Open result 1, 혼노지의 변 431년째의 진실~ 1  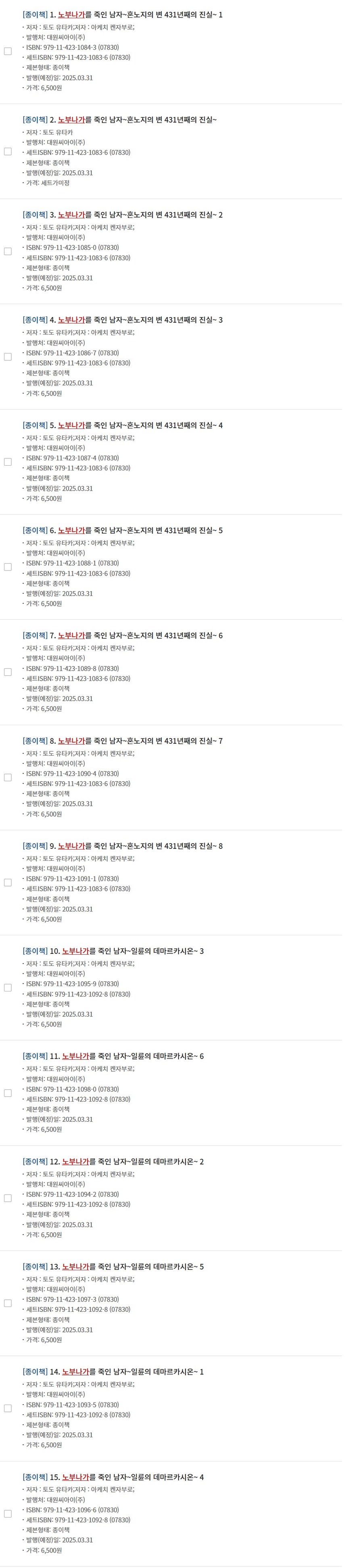[140, 15]
